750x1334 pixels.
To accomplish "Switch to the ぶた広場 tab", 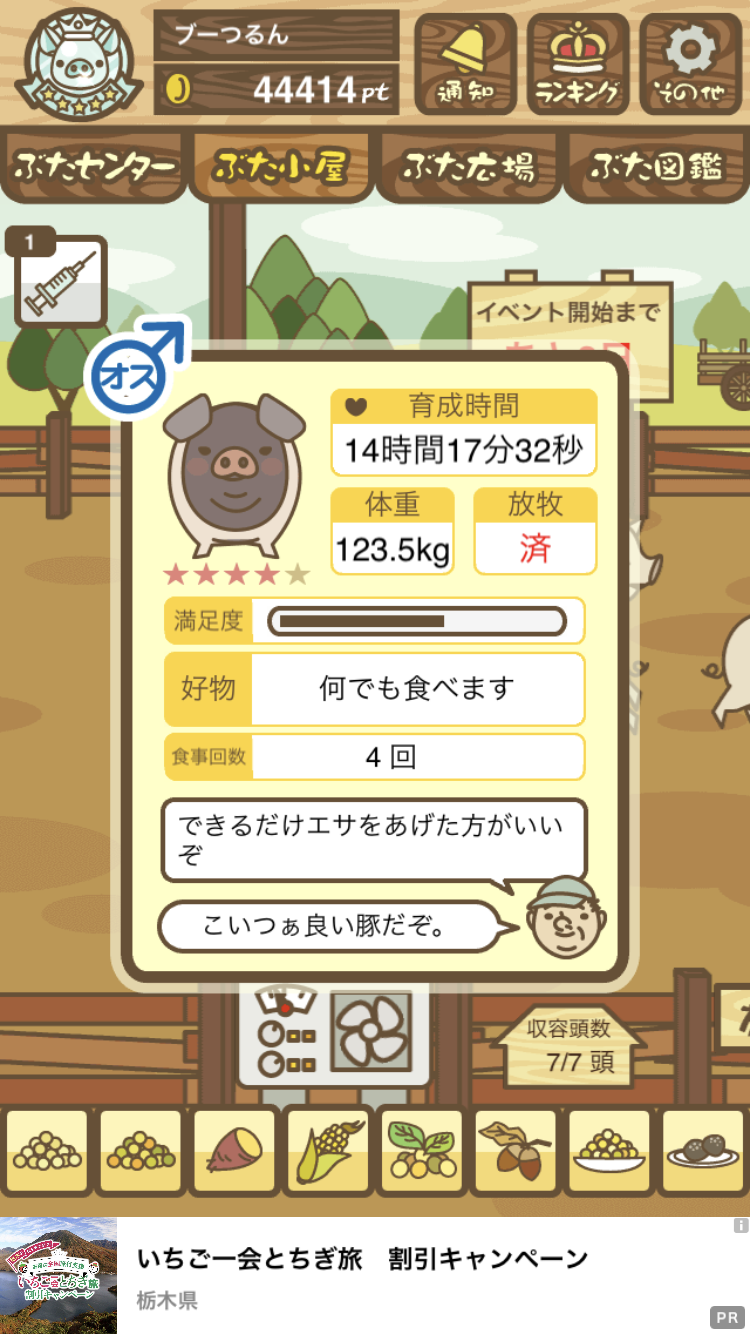I will 468,166.
